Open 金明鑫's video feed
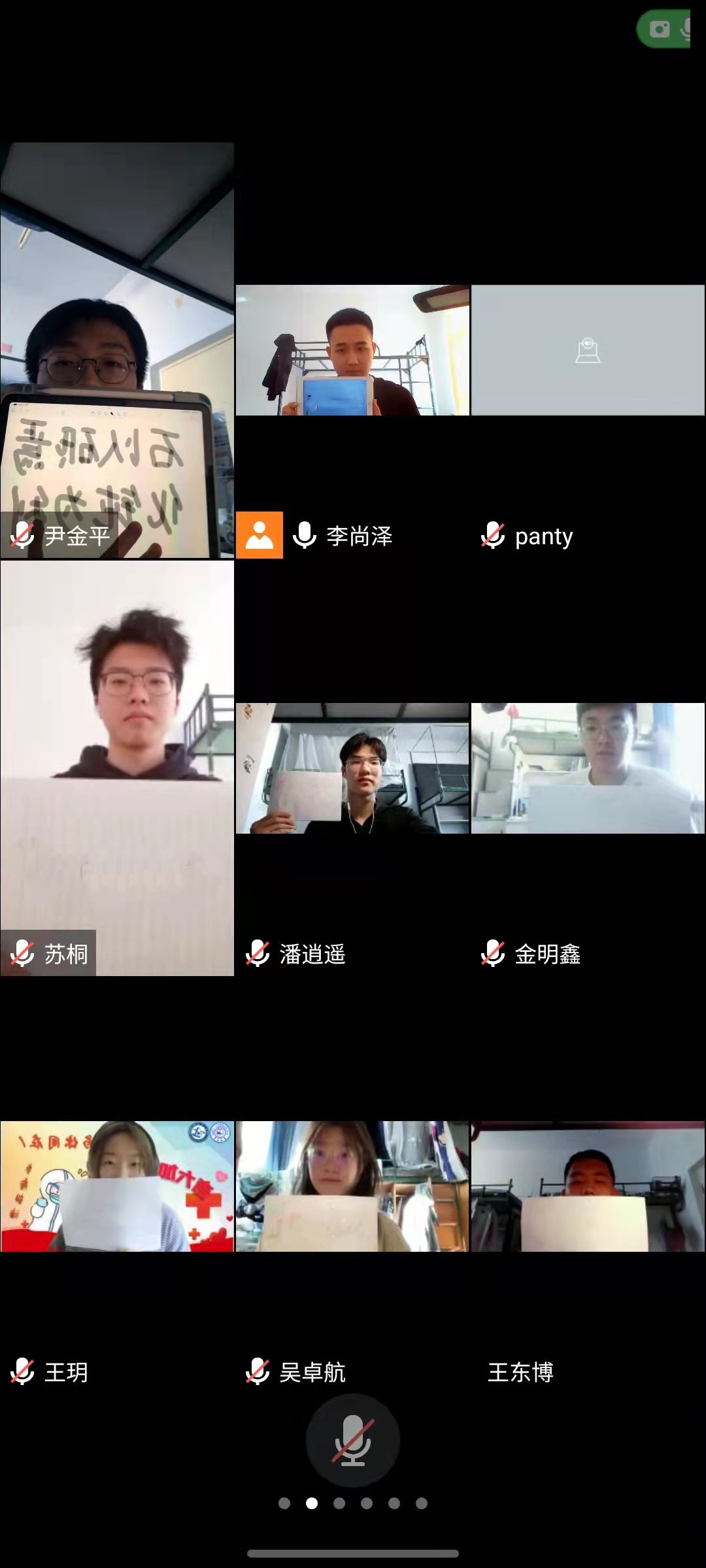This screenshot has height=1568, width=706. click(x=588, y=768)
